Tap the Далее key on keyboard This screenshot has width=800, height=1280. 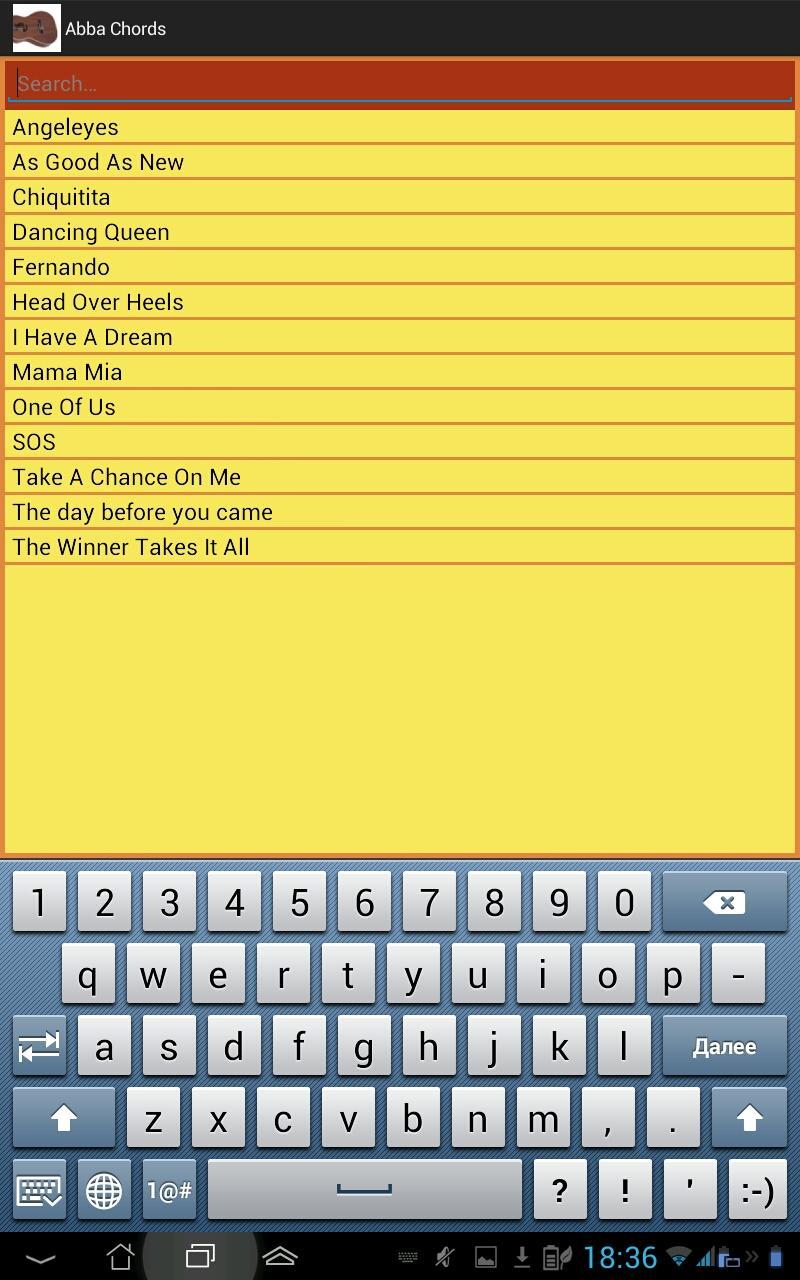pyautogui.click(x=724, y=1046)
